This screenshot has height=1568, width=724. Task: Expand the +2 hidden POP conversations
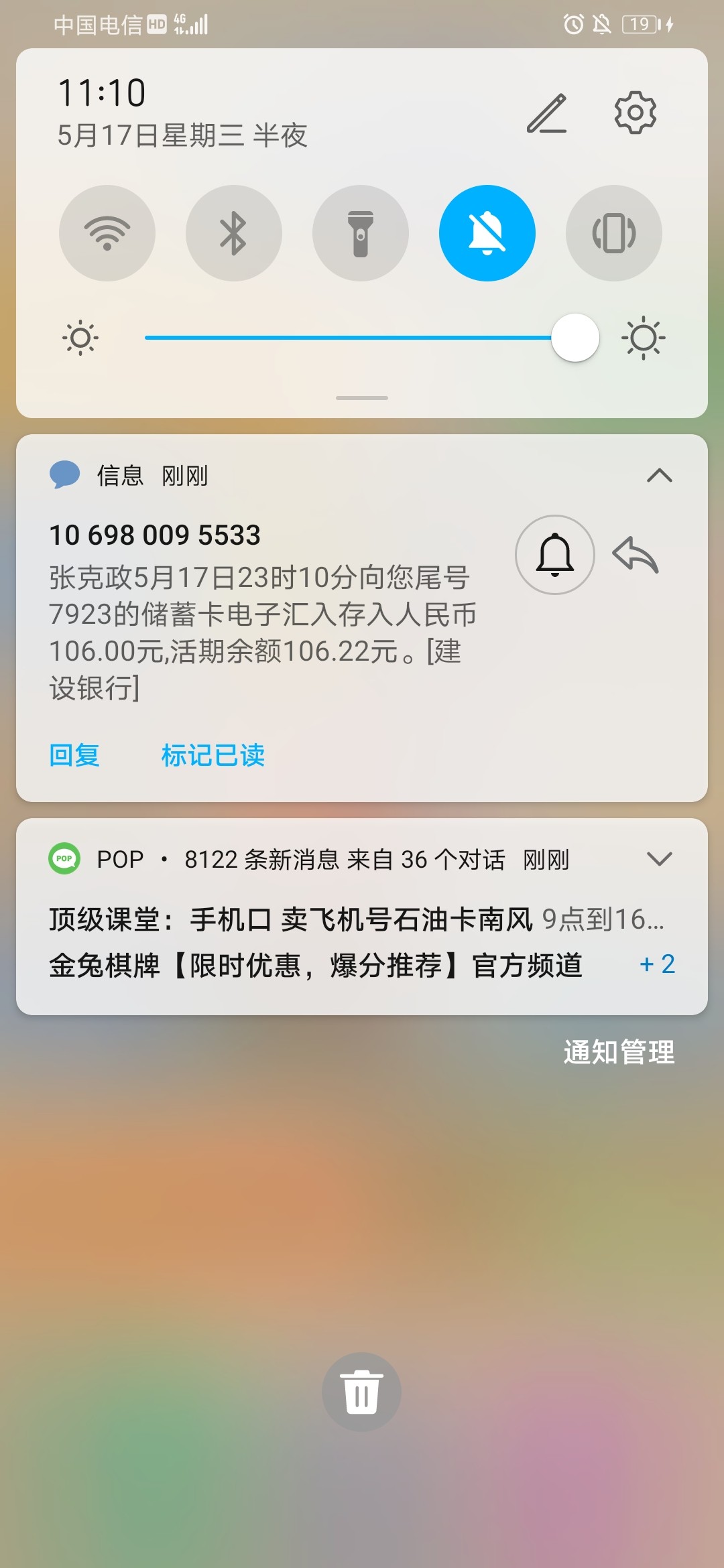point(658,965)
